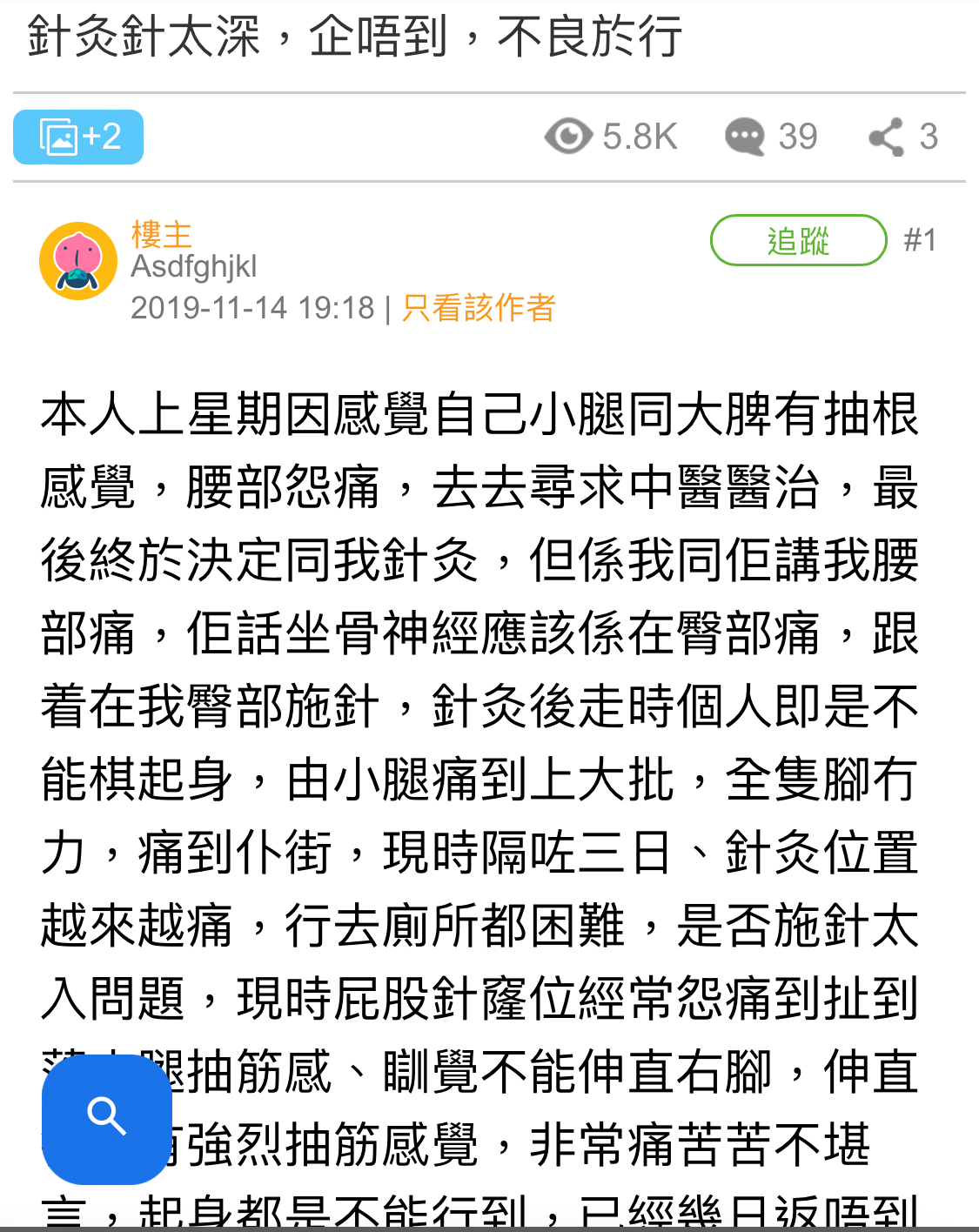
Task: Open replies via the speech-bubble icon
Action: [746, 136]
